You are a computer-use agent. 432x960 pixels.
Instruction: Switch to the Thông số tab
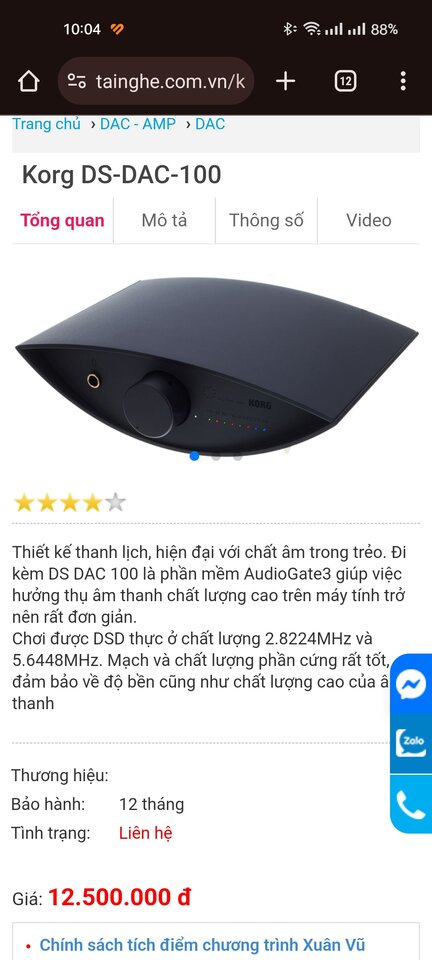click(x=266, y=220)
